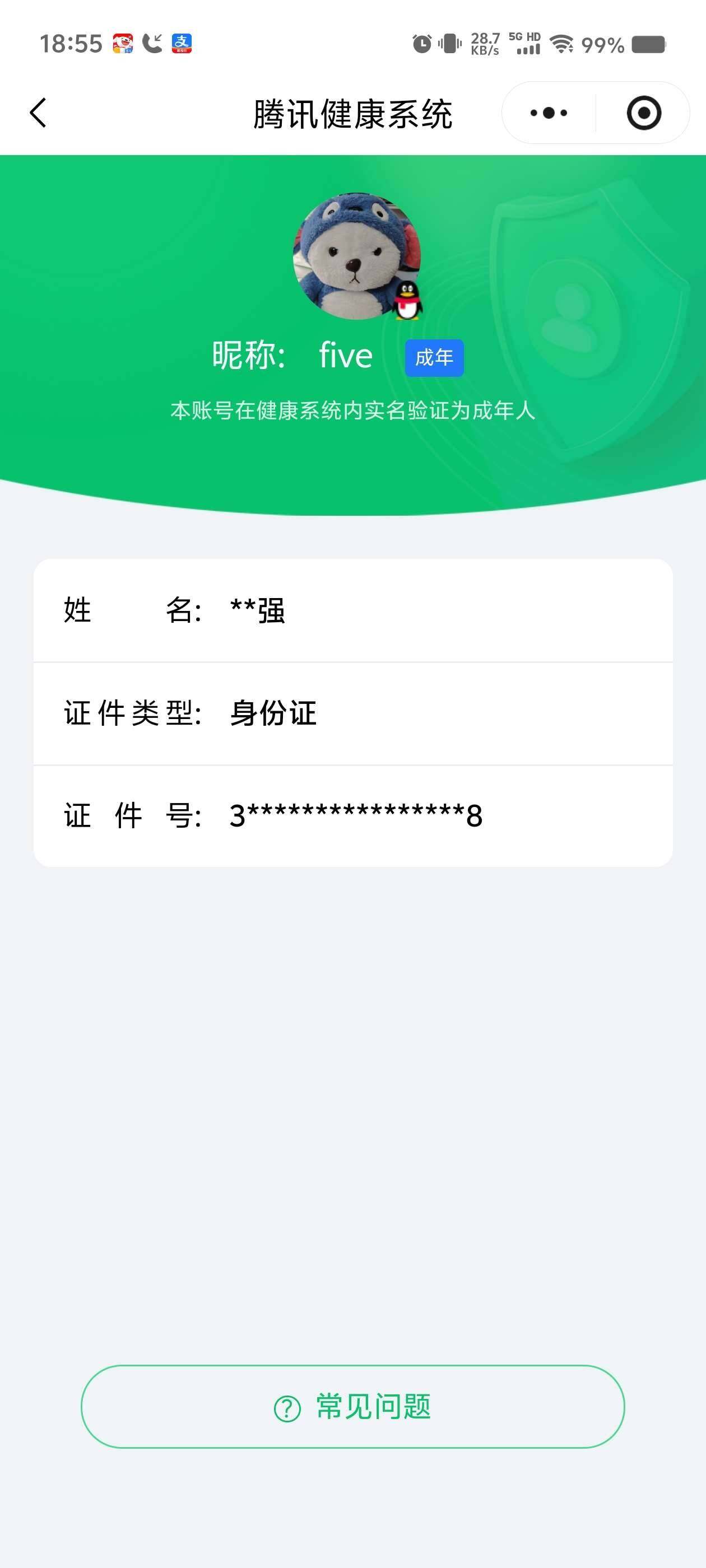Click the QQ penguin icon on the avatar
The height and width of the screenshot is (1568, 706).
coord(407,301)
